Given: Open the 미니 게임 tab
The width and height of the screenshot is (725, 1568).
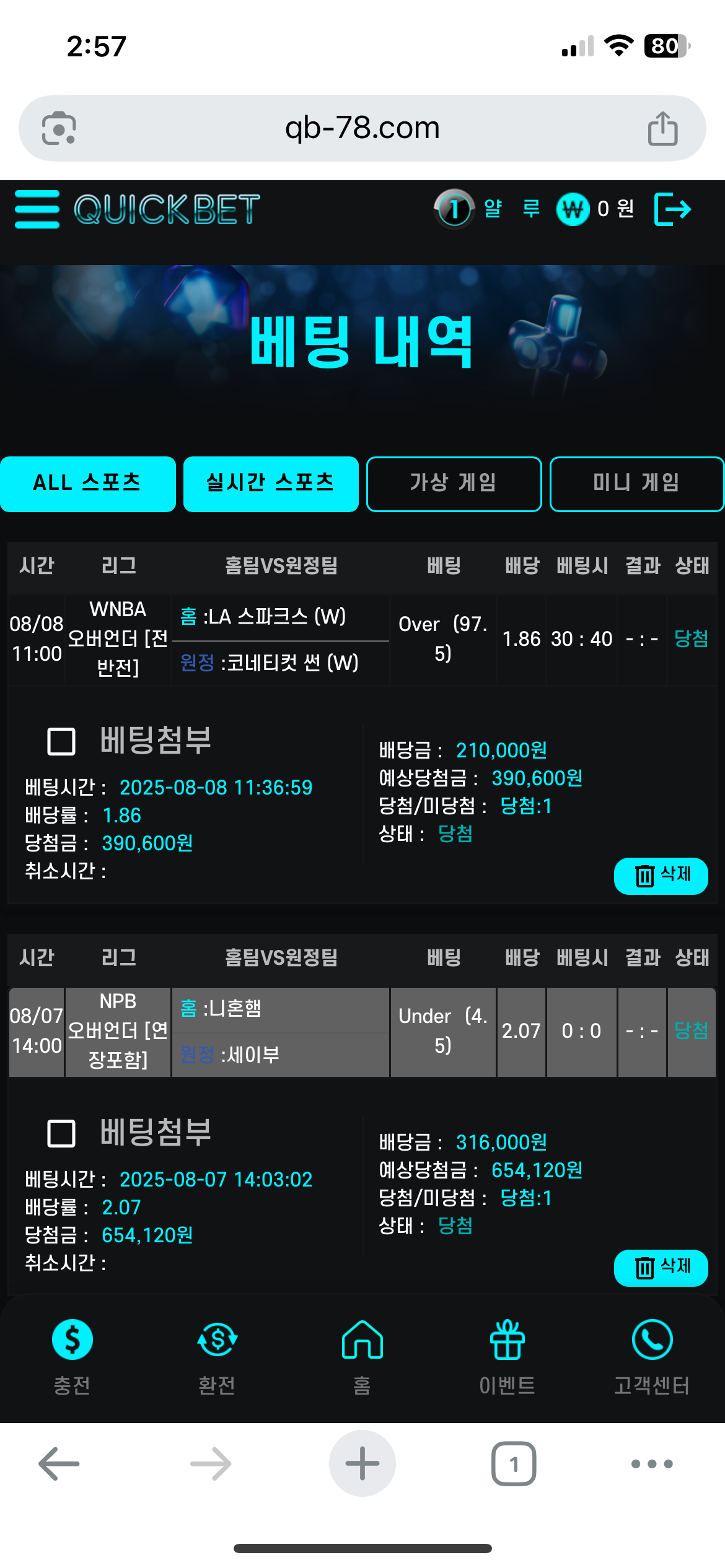Looking at the screenshot, I should [x=636, y=484].
